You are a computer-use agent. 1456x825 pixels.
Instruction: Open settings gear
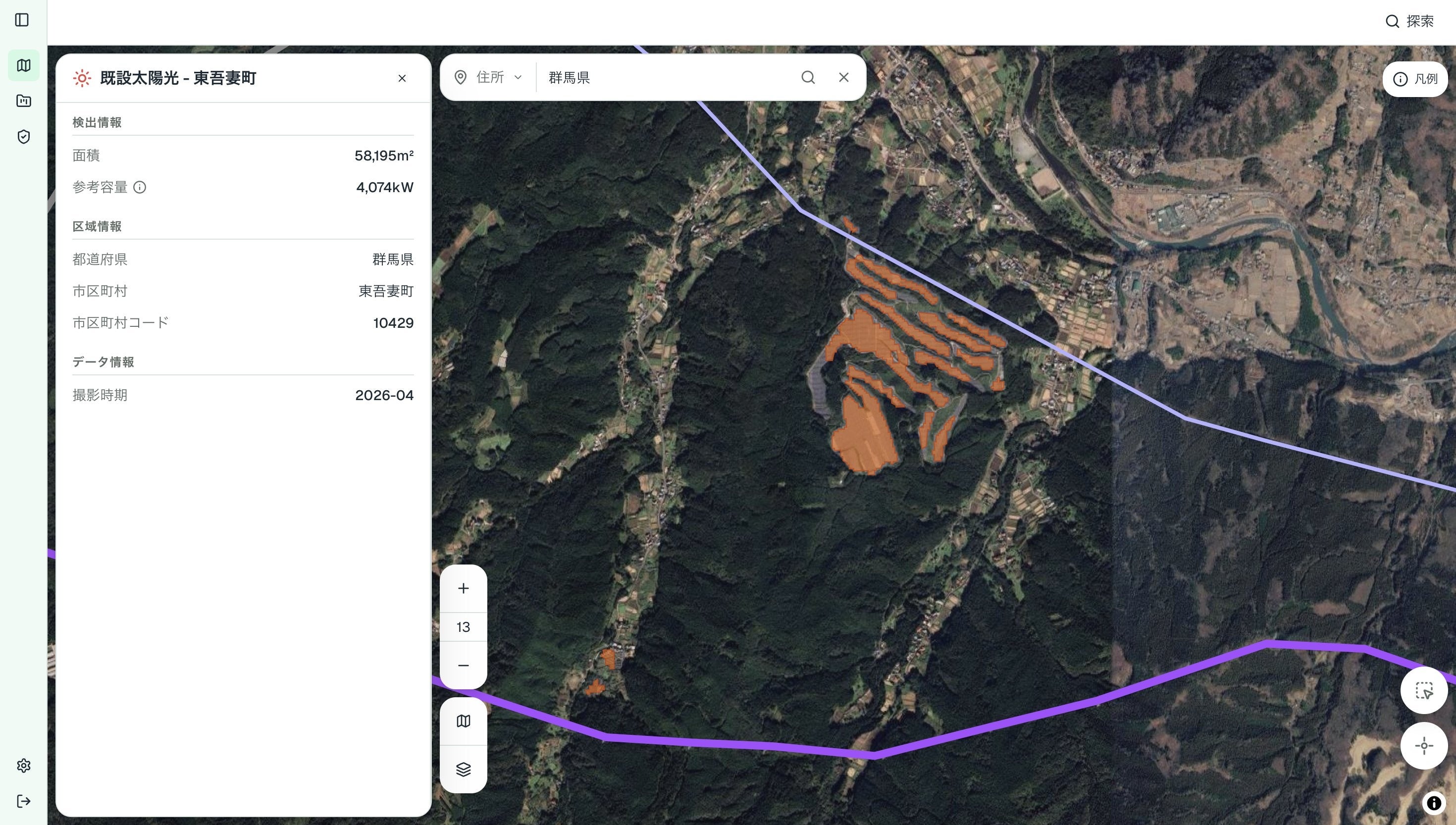click(x=23, y=766)
